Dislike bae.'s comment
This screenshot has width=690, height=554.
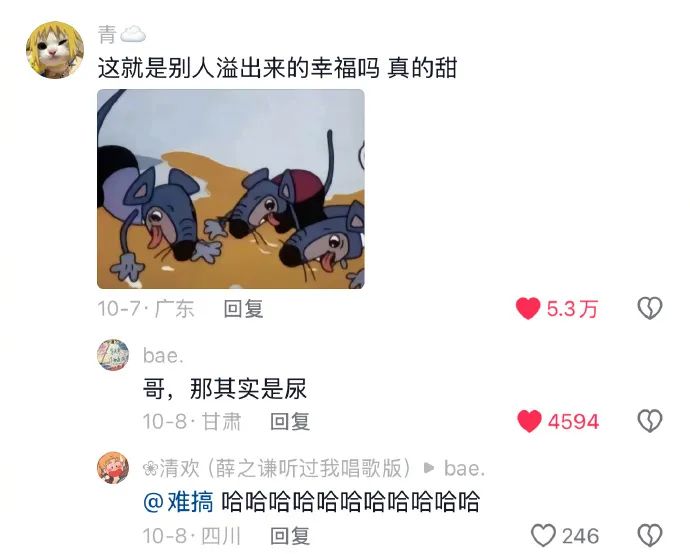(650, 422)
